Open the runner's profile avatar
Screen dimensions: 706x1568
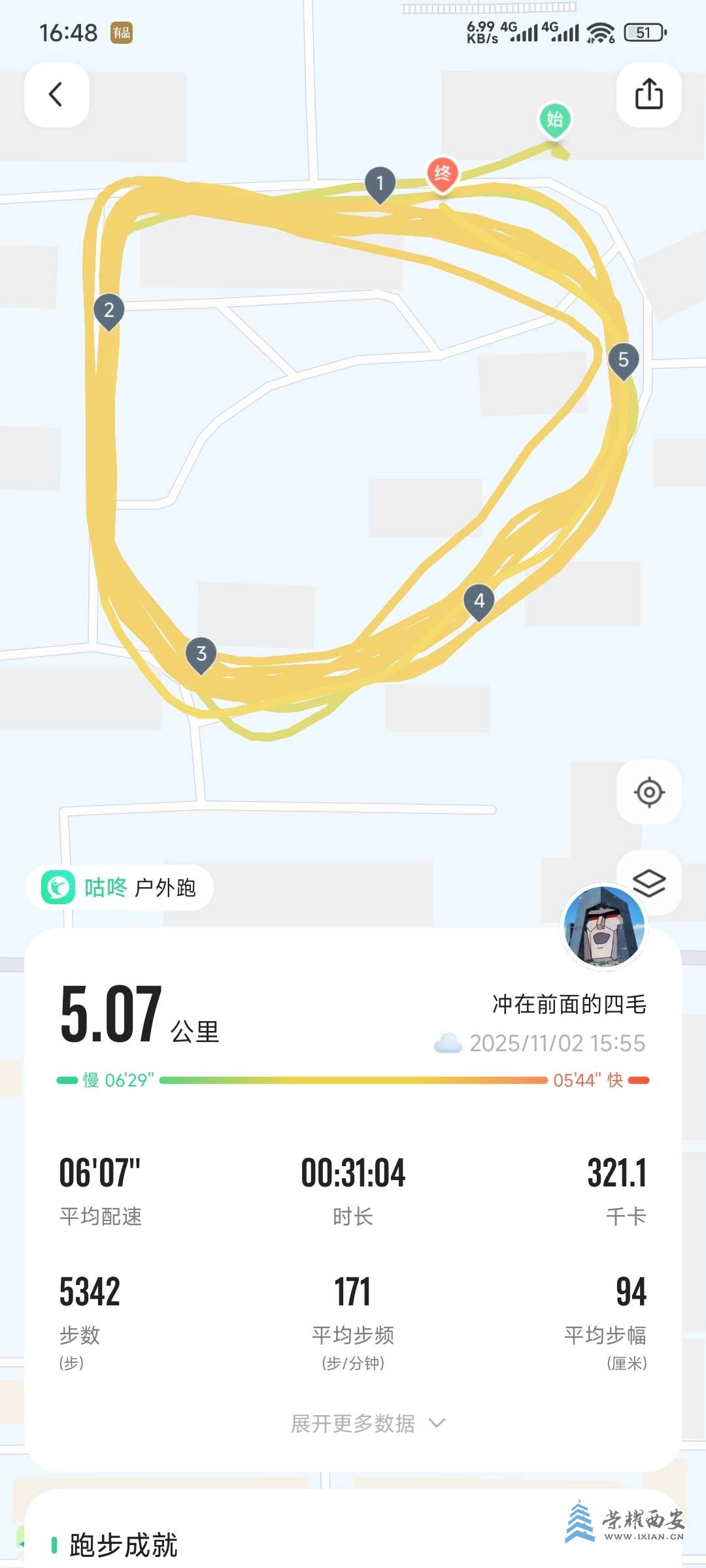tap(605, 926)
